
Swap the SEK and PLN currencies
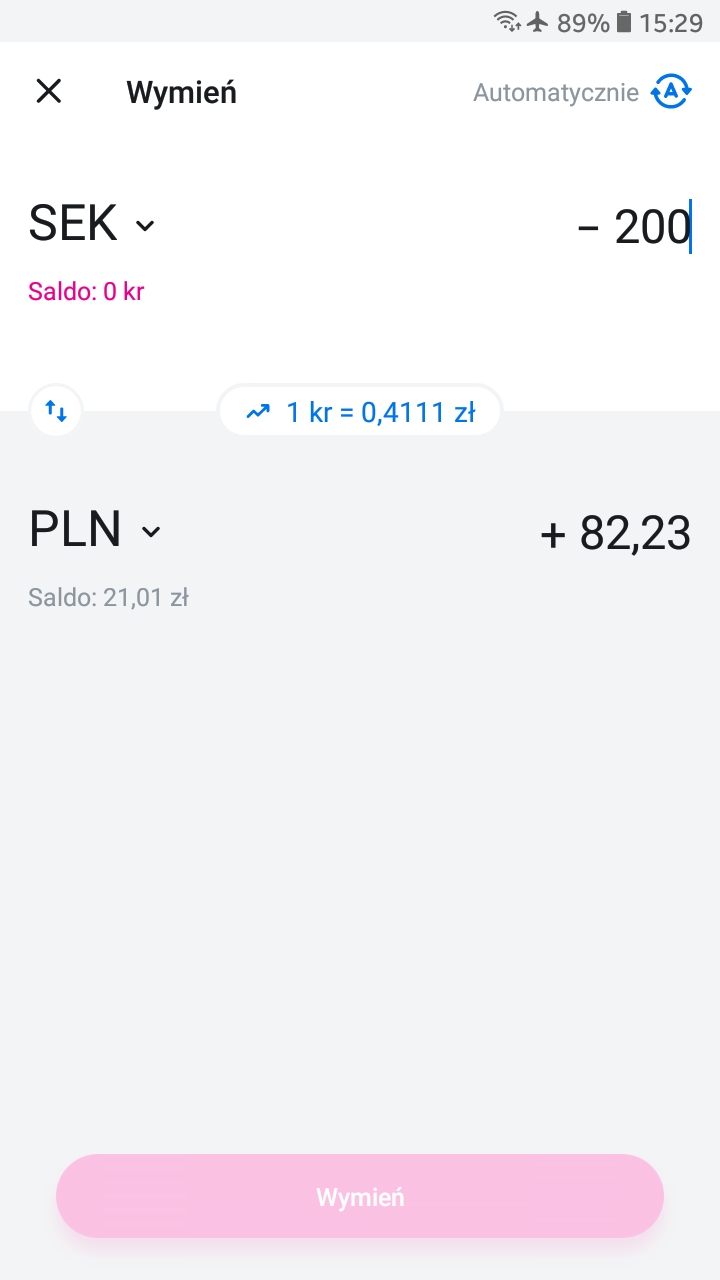click(x=56, y=411)
